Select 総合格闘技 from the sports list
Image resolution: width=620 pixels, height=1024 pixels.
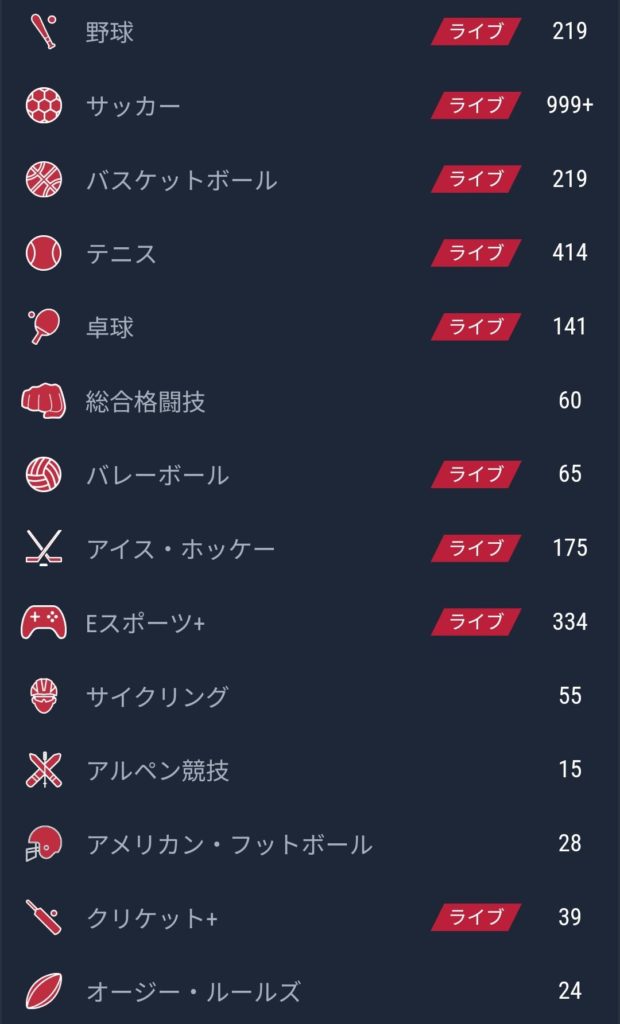point(145,402)
